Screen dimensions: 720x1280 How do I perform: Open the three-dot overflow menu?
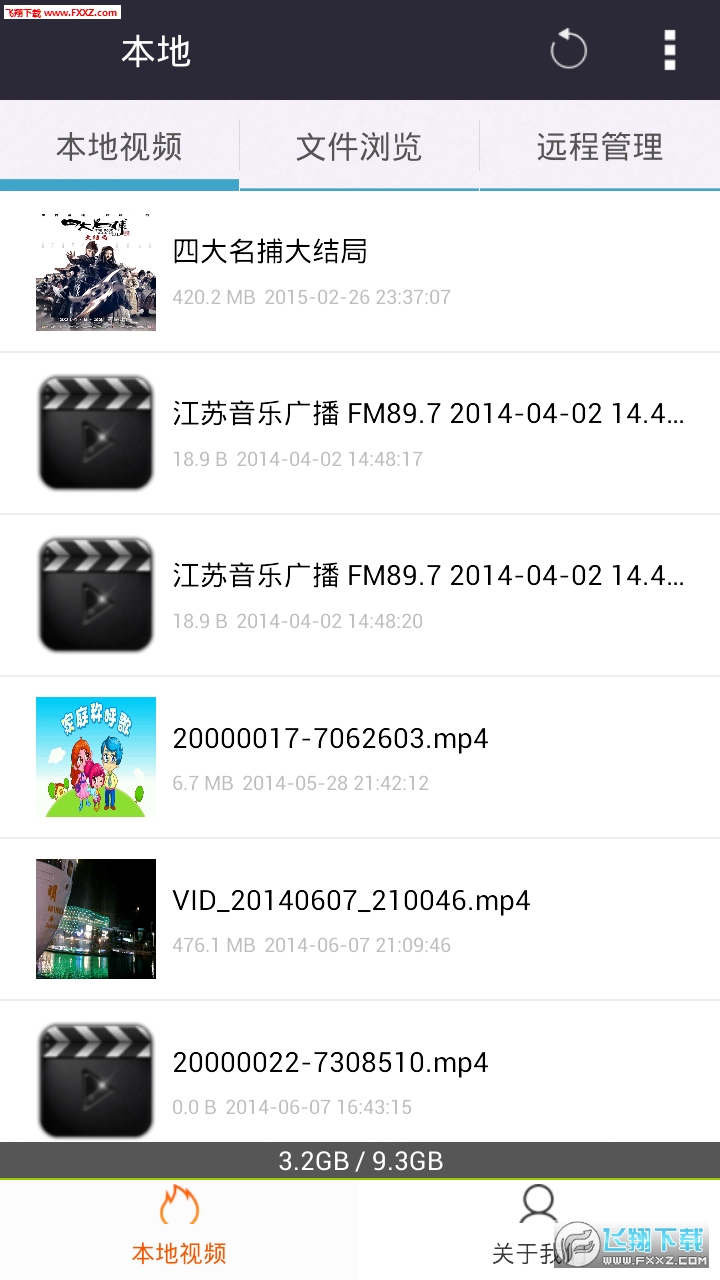(669, 50)
